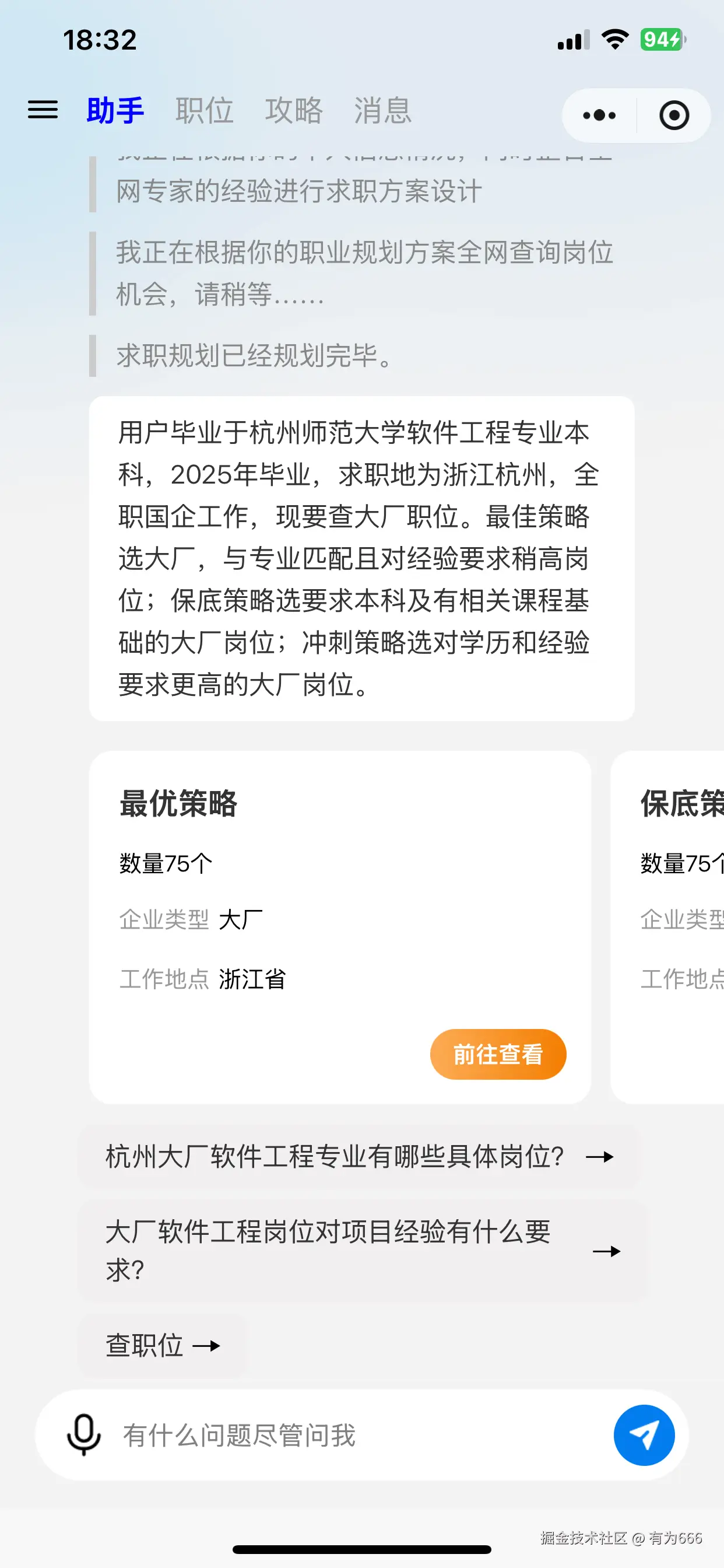Tap the arrow next to 查职位
The width and height of the screenshot is (724, 1568).
pyautogui.click(x=208, y=1345)
